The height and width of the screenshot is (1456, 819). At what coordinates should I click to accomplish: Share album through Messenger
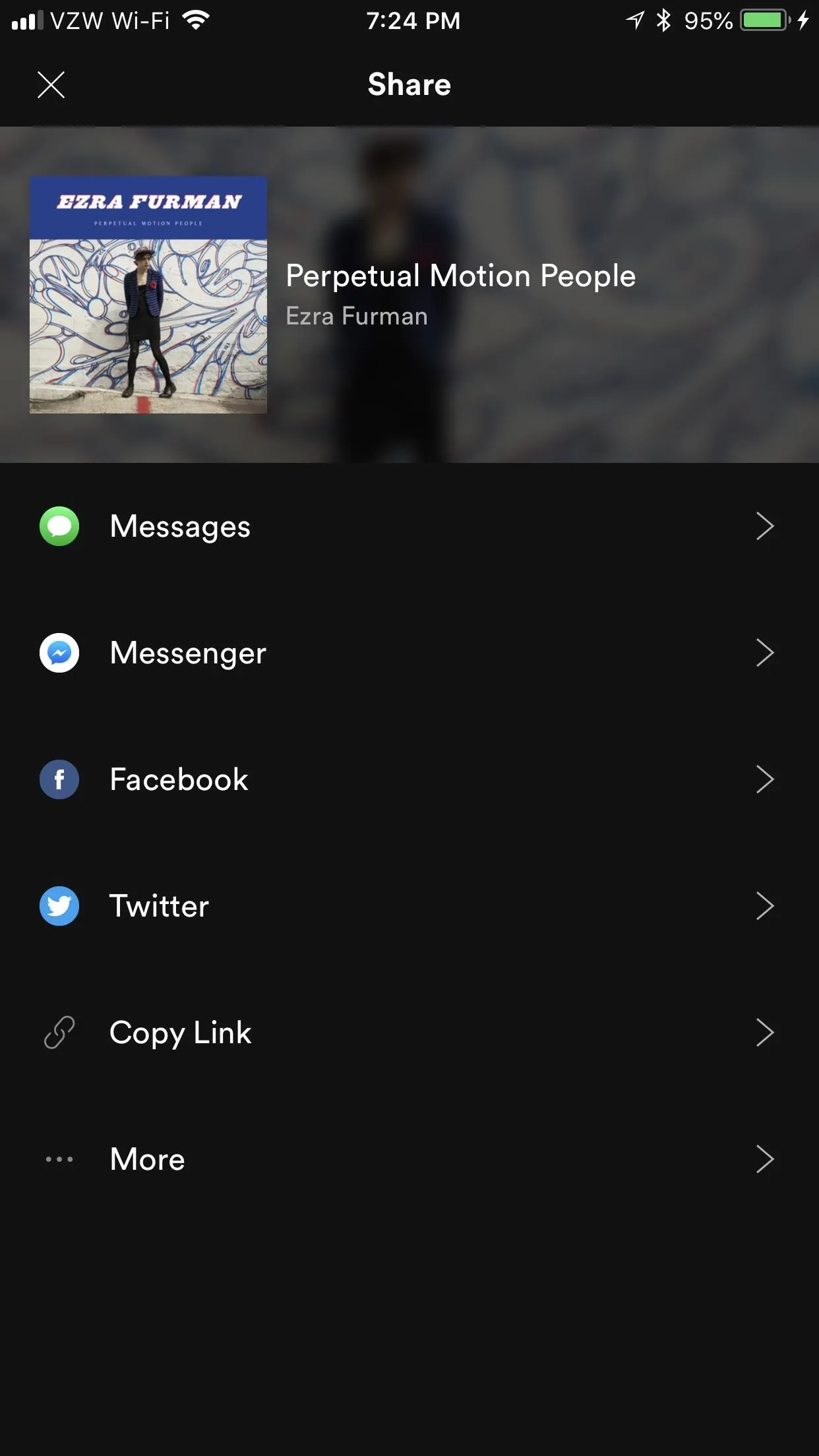[409, 653]
